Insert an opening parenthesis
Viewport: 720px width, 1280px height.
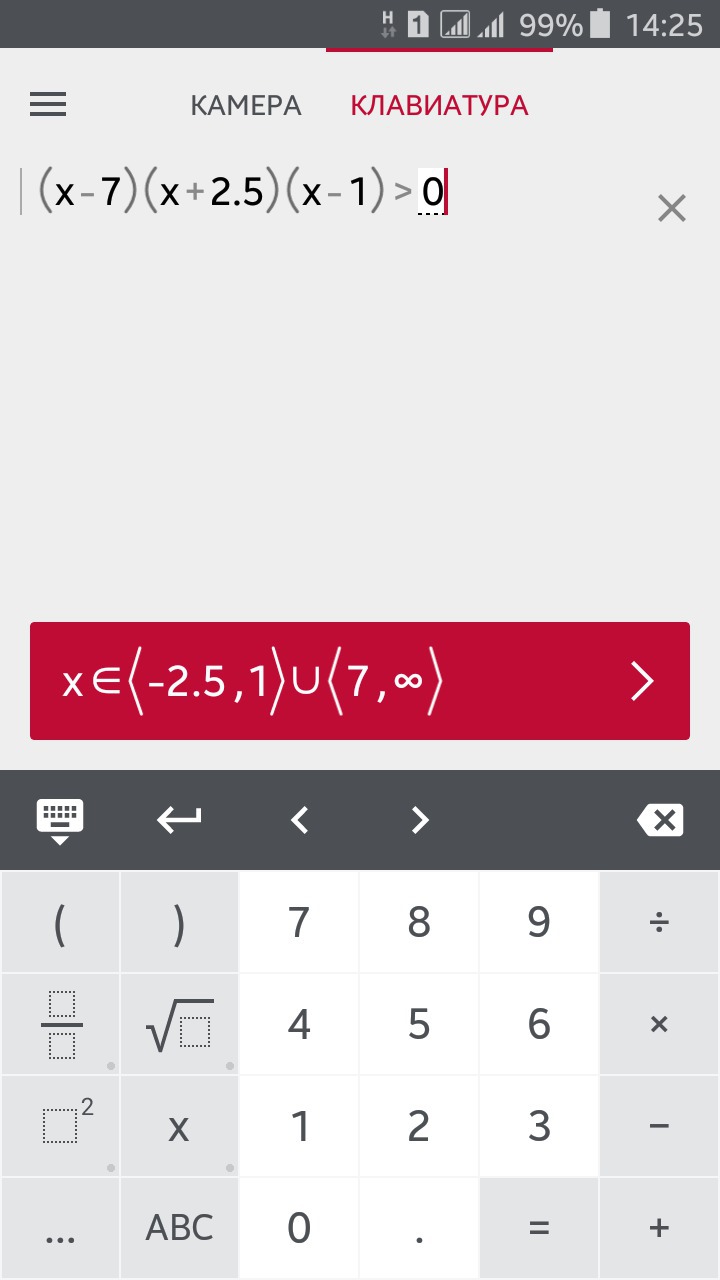(60, 923)
